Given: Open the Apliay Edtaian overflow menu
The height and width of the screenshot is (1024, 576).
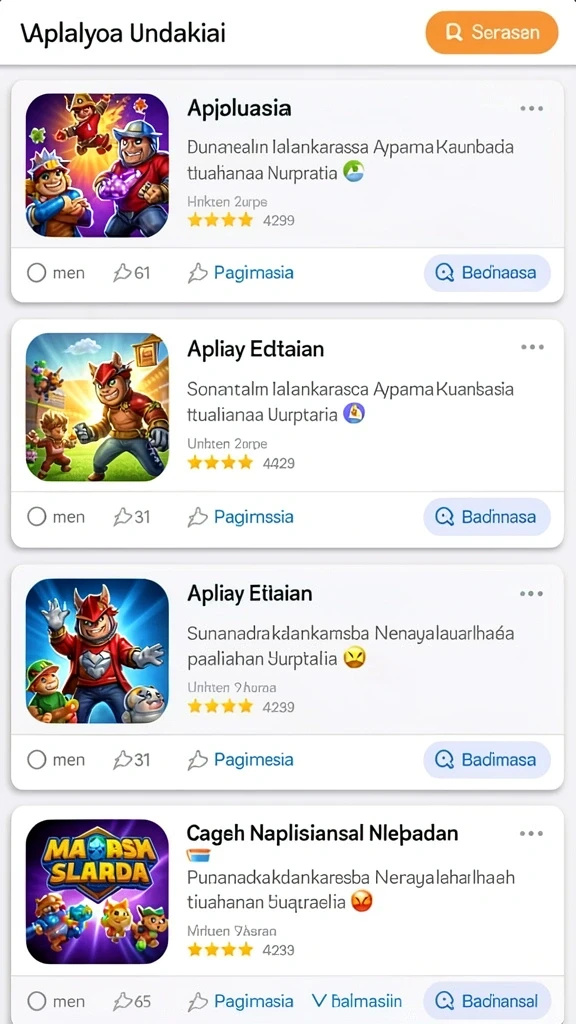Looking at the screenshot, I should tap(532, 347).
